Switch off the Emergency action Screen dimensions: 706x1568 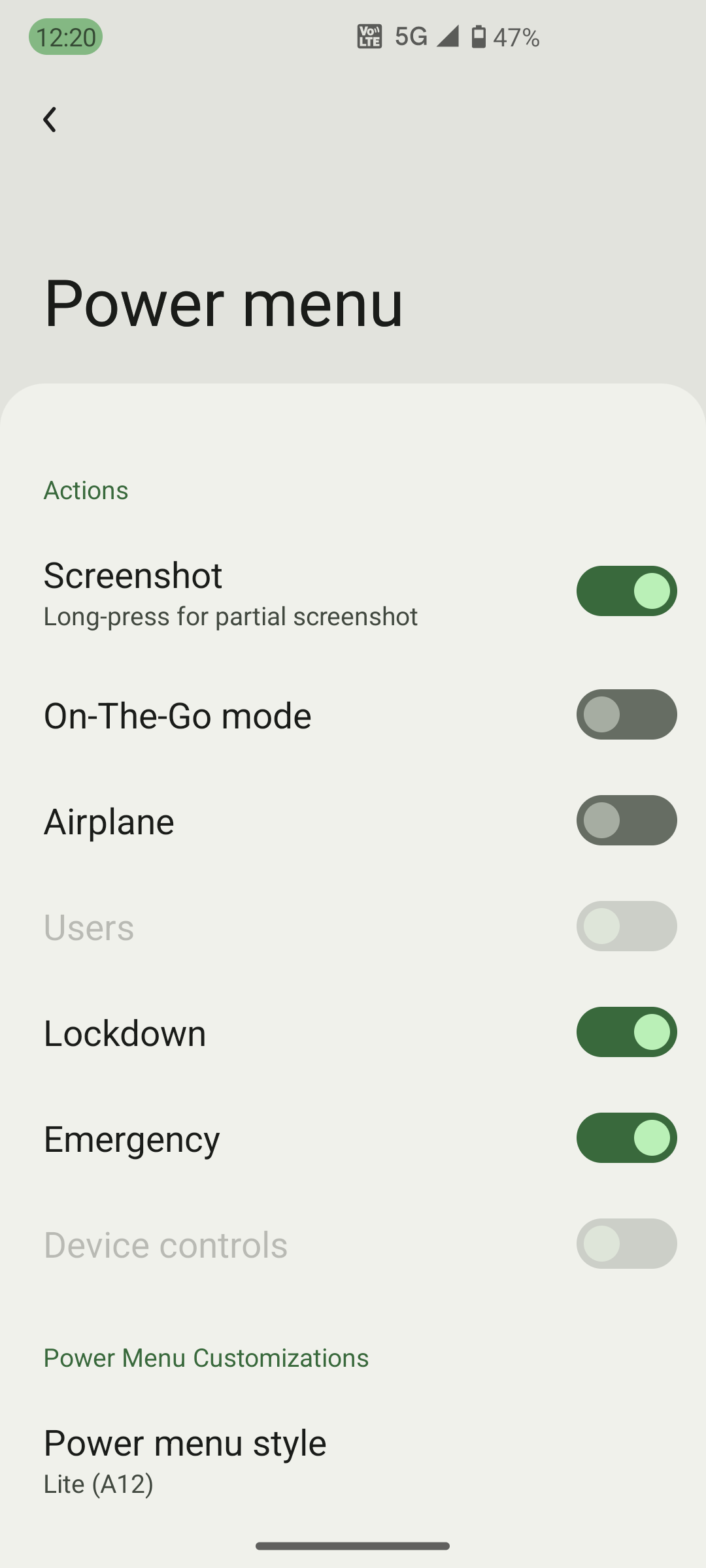(x=626, y=1138)
